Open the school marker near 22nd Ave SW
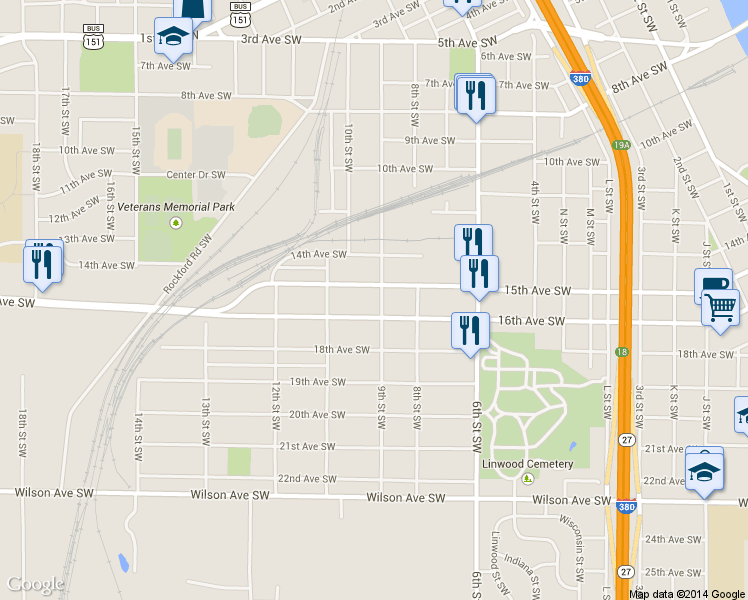 [704, 470]
